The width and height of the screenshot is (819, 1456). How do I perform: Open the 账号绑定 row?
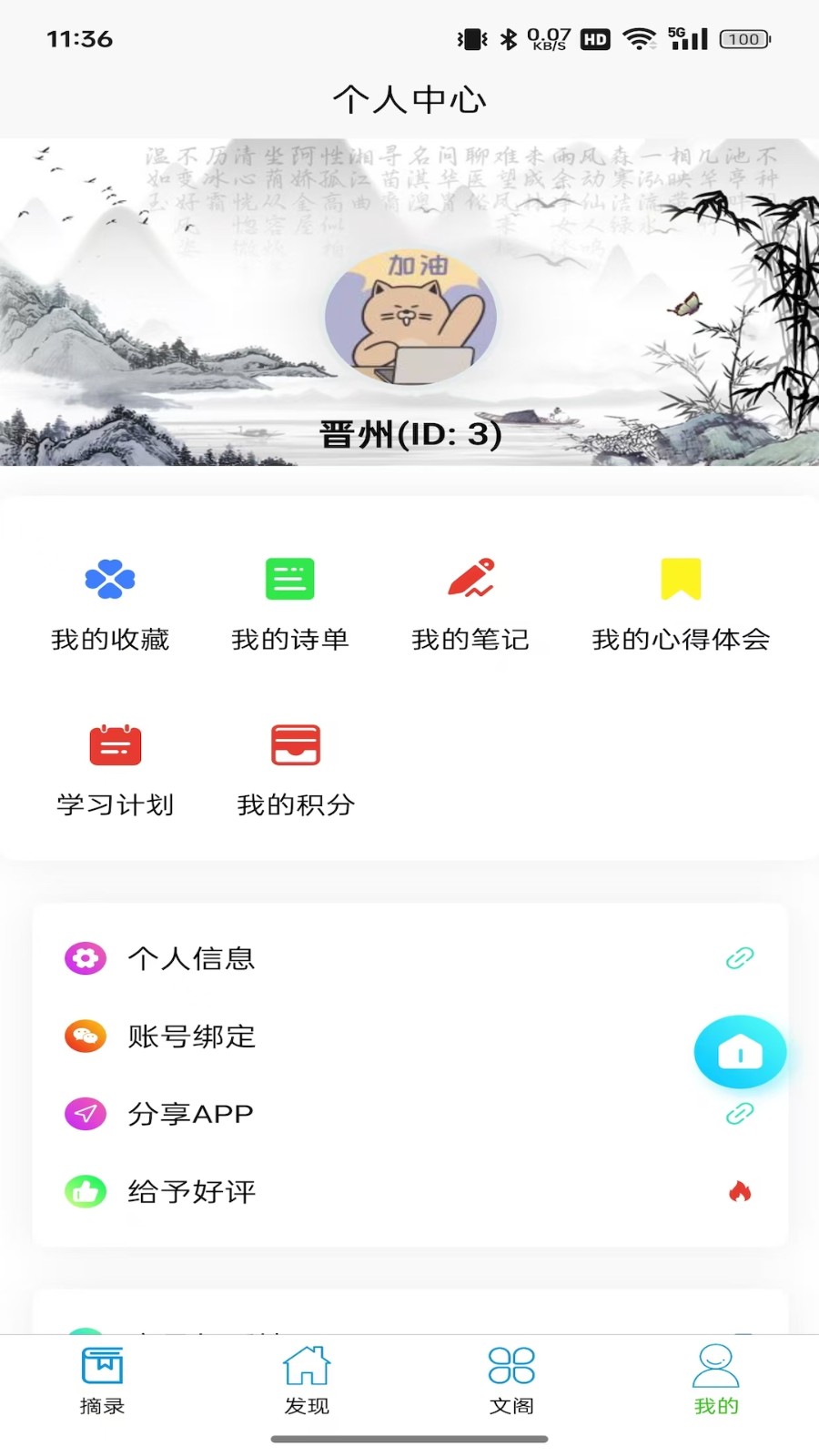pos(190,1036)
